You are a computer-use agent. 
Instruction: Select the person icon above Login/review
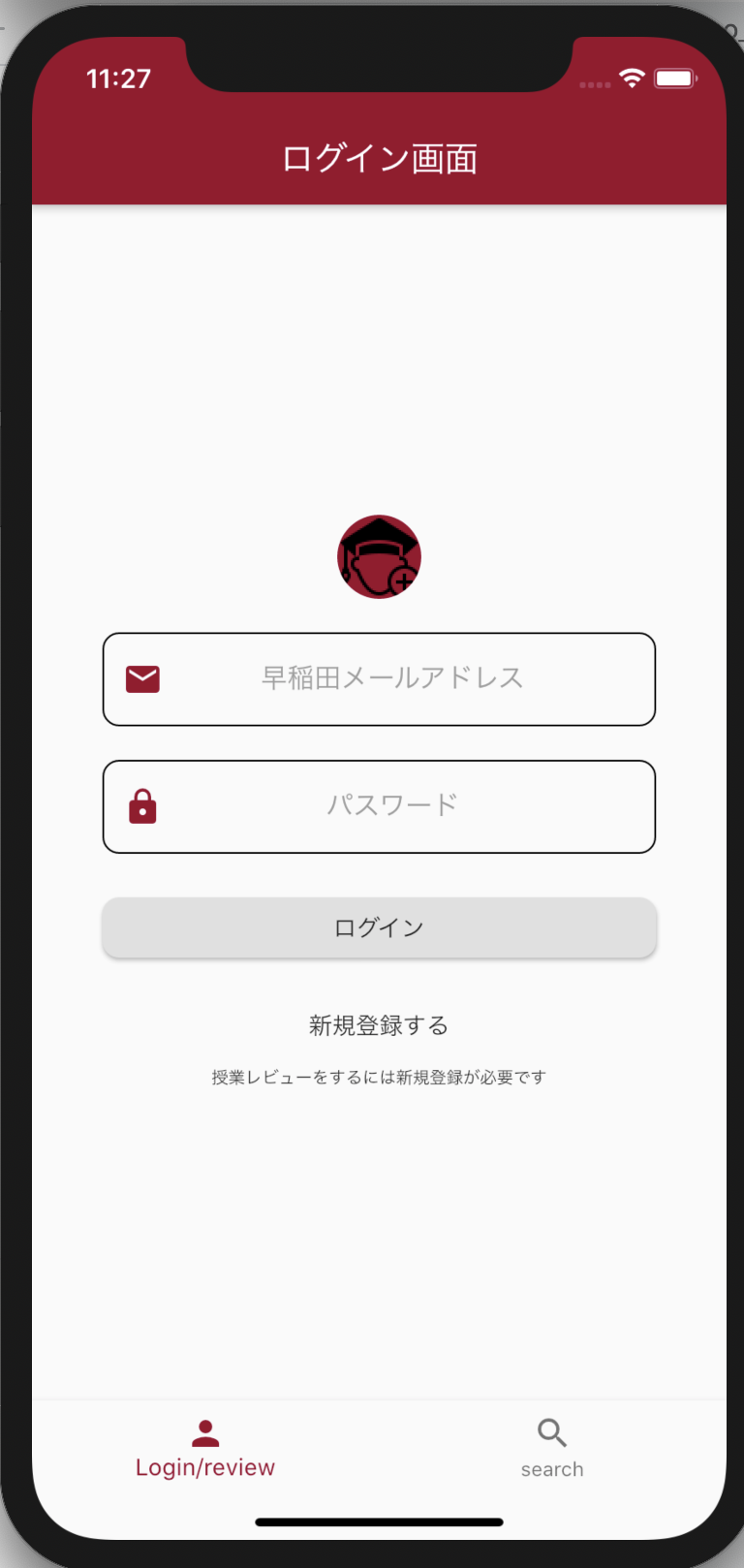(204, 1431)
